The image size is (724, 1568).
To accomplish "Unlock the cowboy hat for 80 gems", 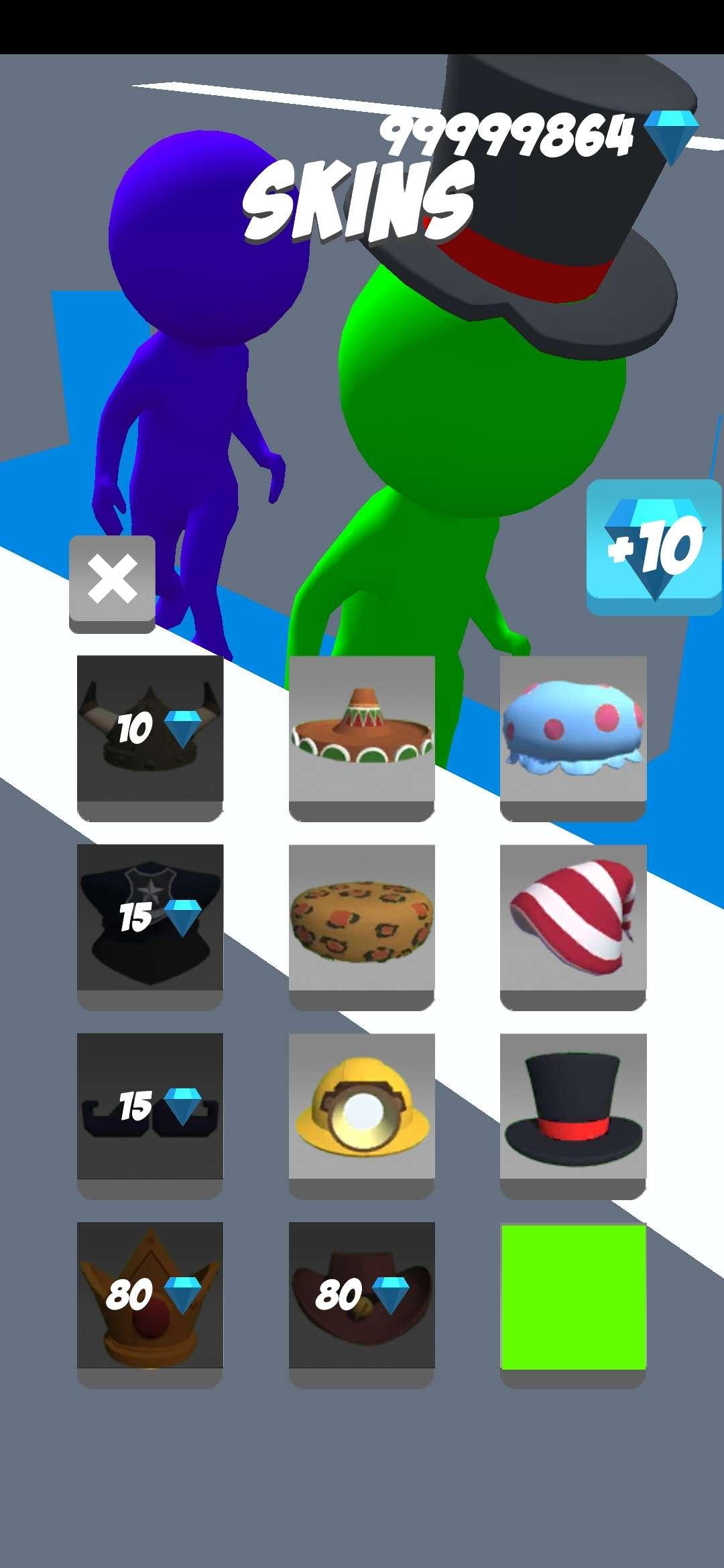I will coord(362,1305).
